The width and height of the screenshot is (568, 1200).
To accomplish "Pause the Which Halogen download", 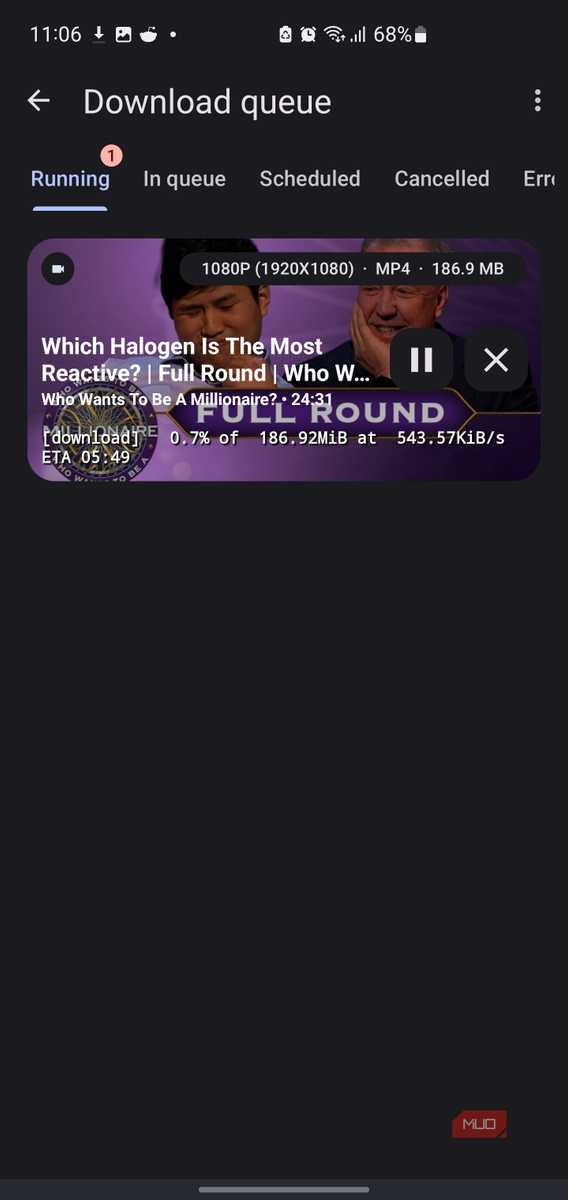I will 422,360.
